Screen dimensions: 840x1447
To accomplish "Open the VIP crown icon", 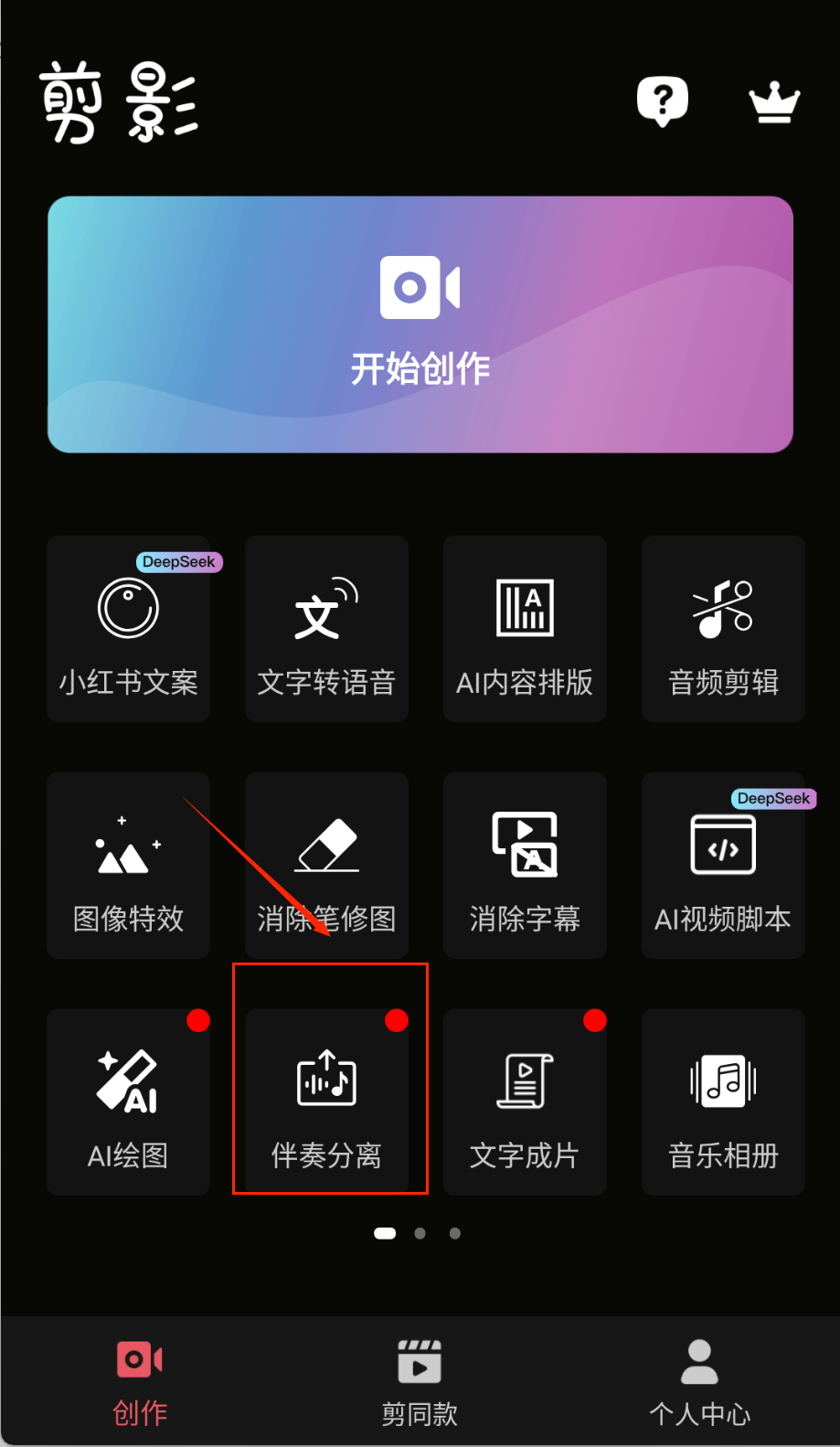I will point(774,102).
